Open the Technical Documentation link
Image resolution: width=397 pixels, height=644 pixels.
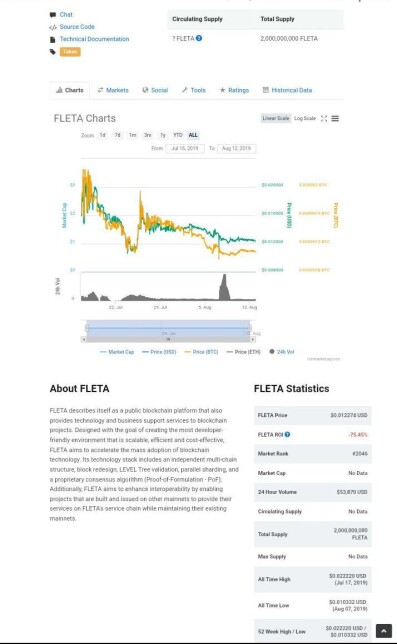pyautogui.click(x=94, y=39)
